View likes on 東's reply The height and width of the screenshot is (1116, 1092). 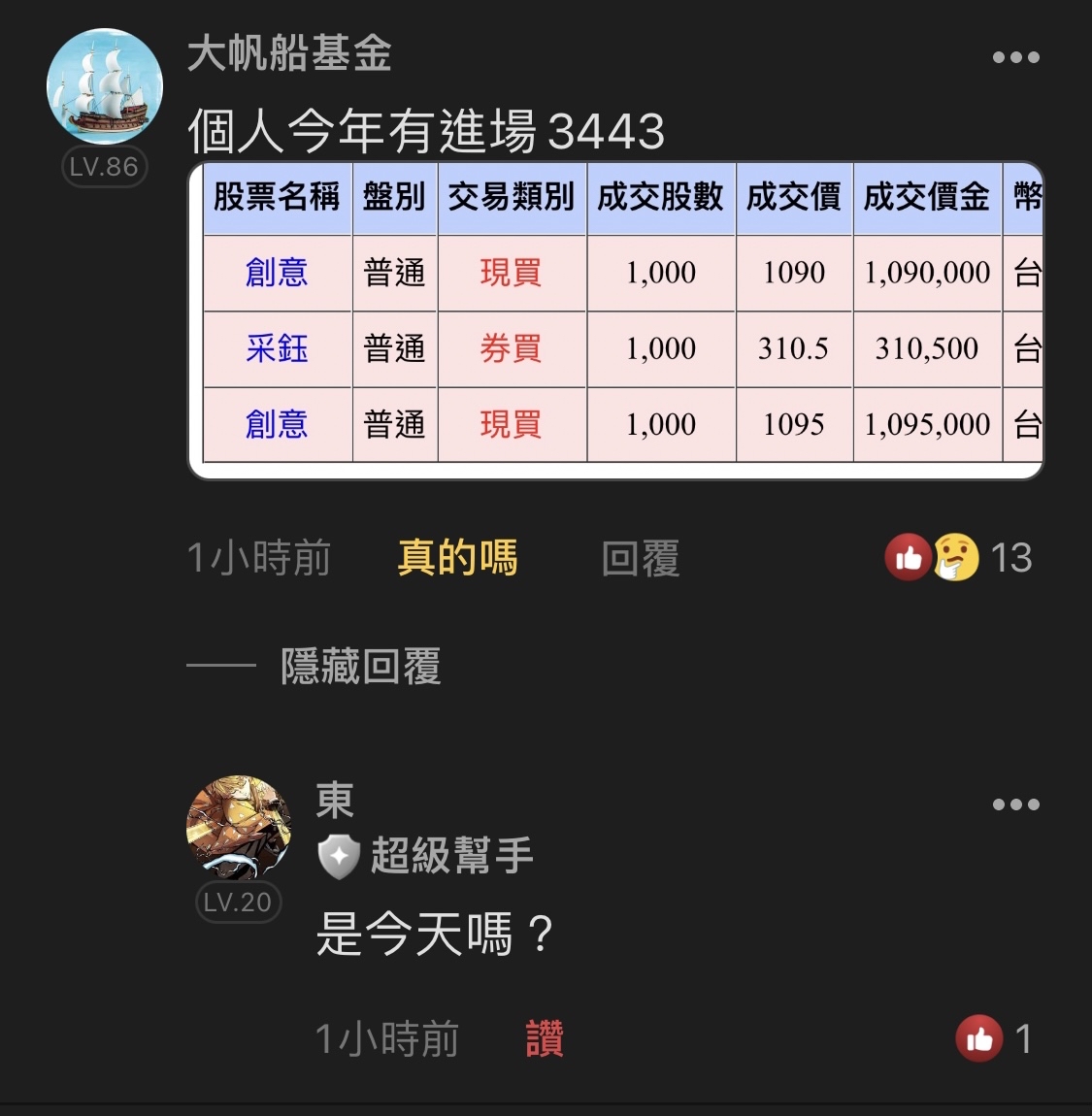[x=994, y=1039]
